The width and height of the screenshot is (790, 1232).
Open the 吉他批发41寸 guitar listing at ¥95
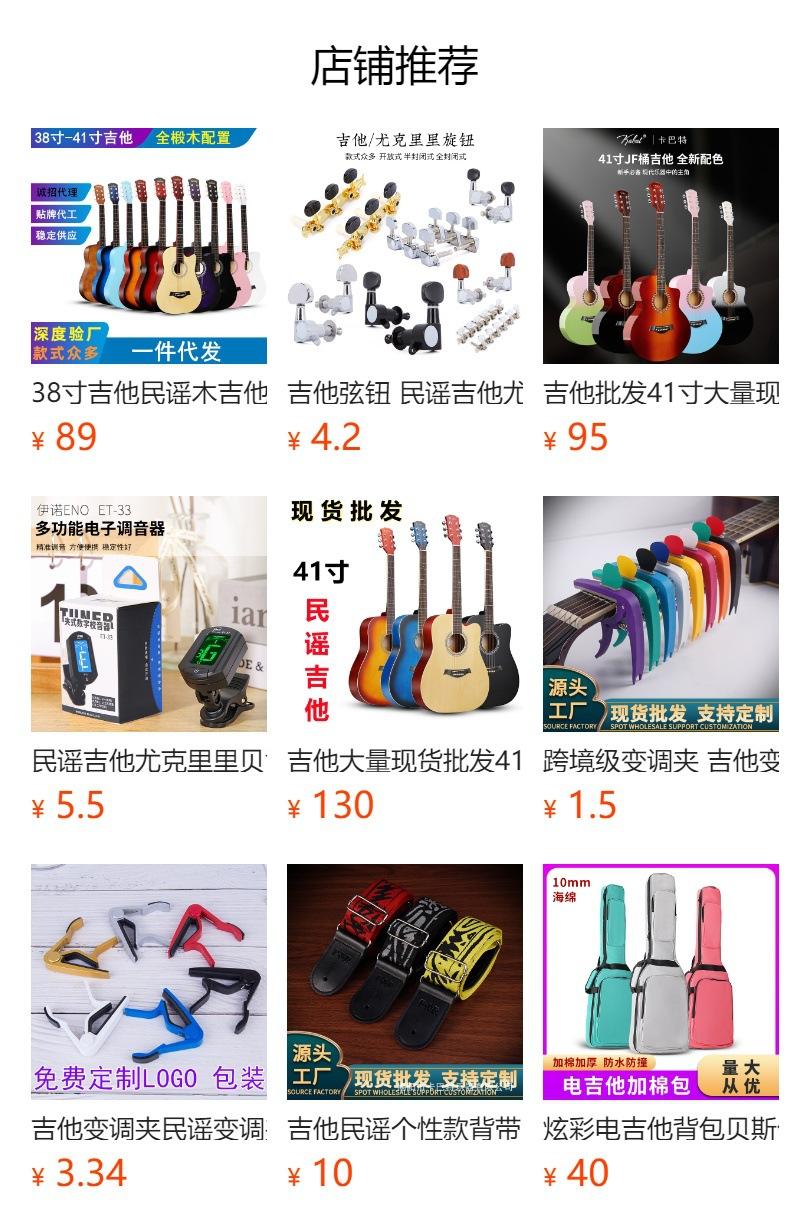pyautogui.click(x=661, y=246)
